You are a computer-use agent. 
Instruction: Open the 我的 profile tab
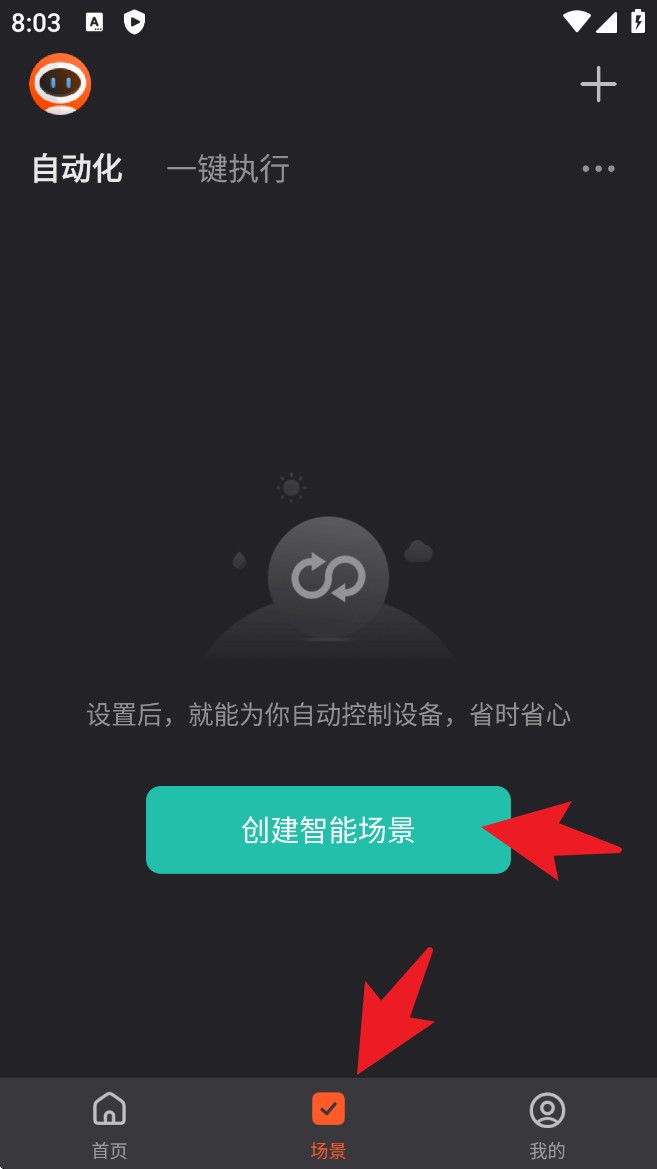click(x=547, y=1124)
